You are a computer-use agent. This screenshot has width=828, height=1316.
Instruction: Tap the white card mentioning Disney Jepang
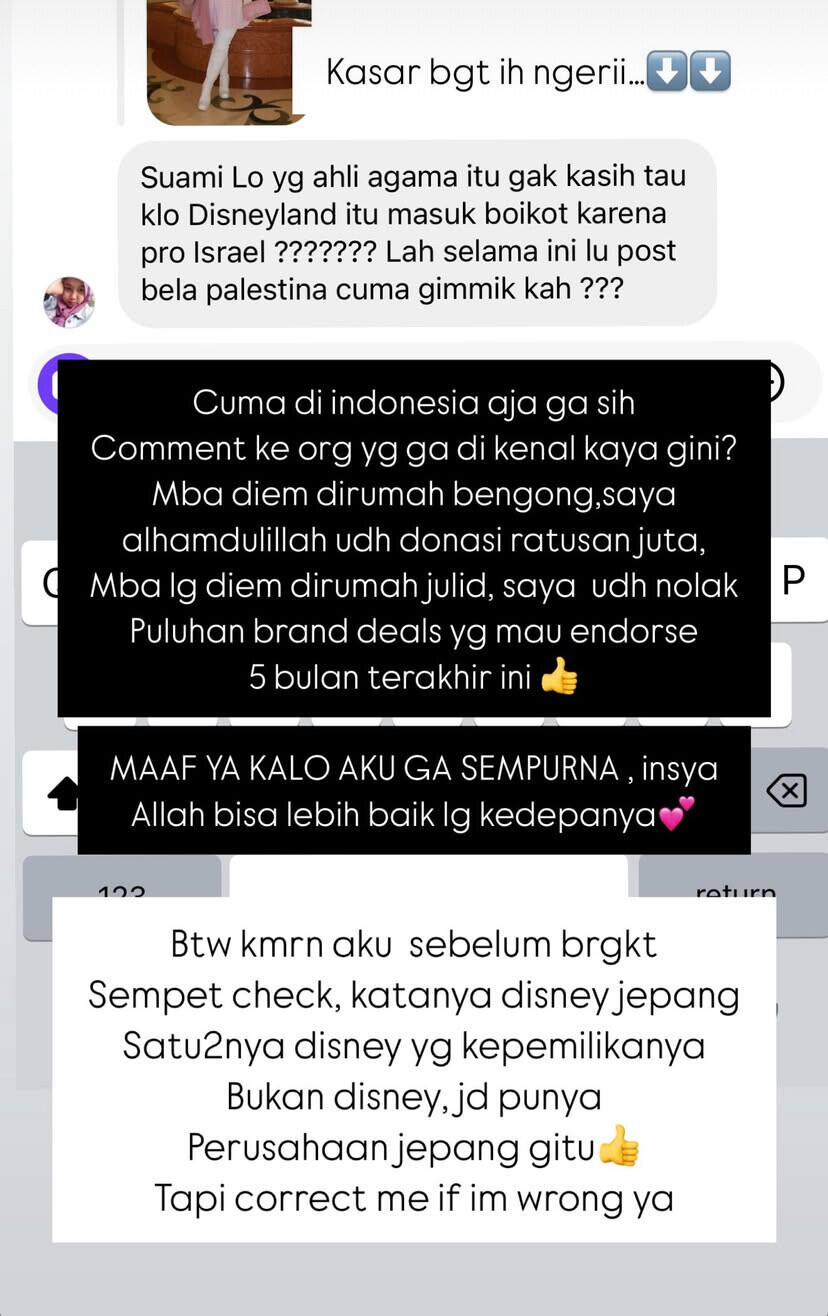point(414,1070)
